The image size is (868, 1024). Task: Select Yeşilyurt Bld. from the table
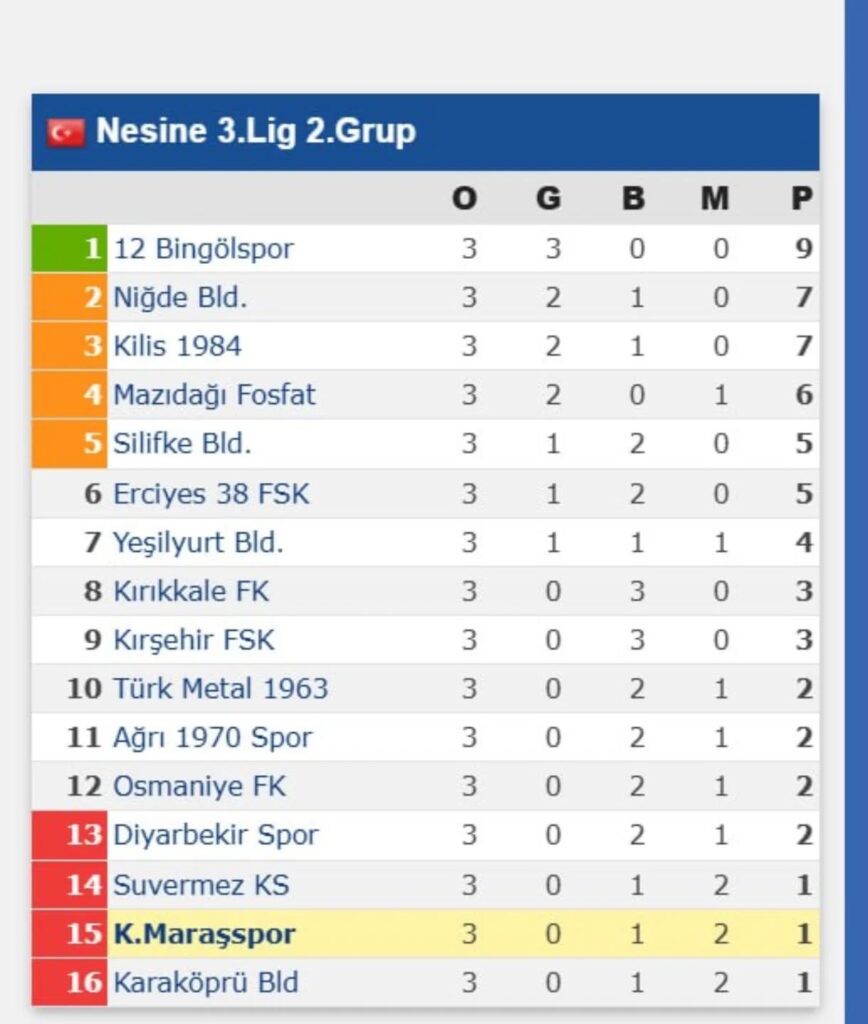pos(198,542)
